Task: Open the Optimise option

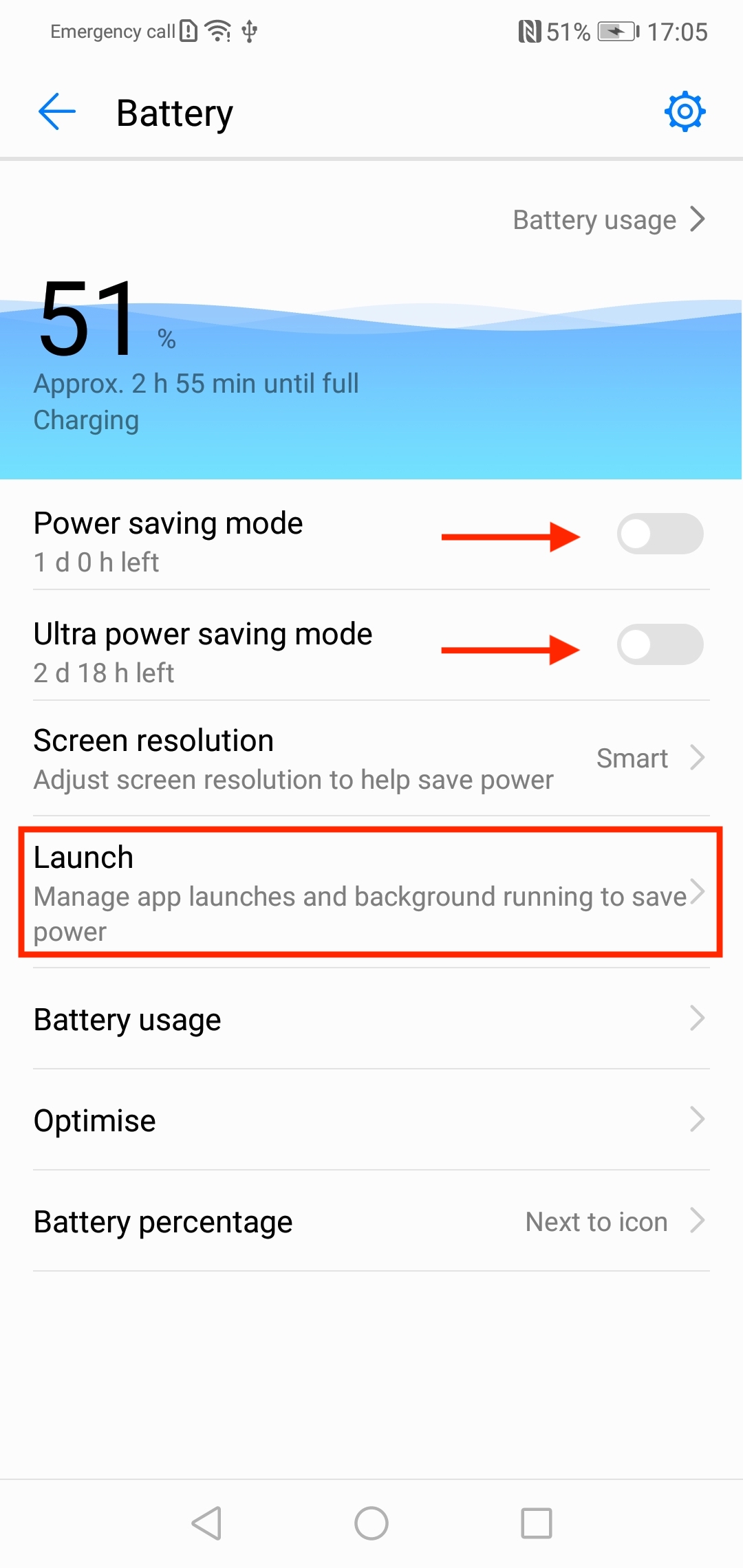Action: coord(371,1120)
